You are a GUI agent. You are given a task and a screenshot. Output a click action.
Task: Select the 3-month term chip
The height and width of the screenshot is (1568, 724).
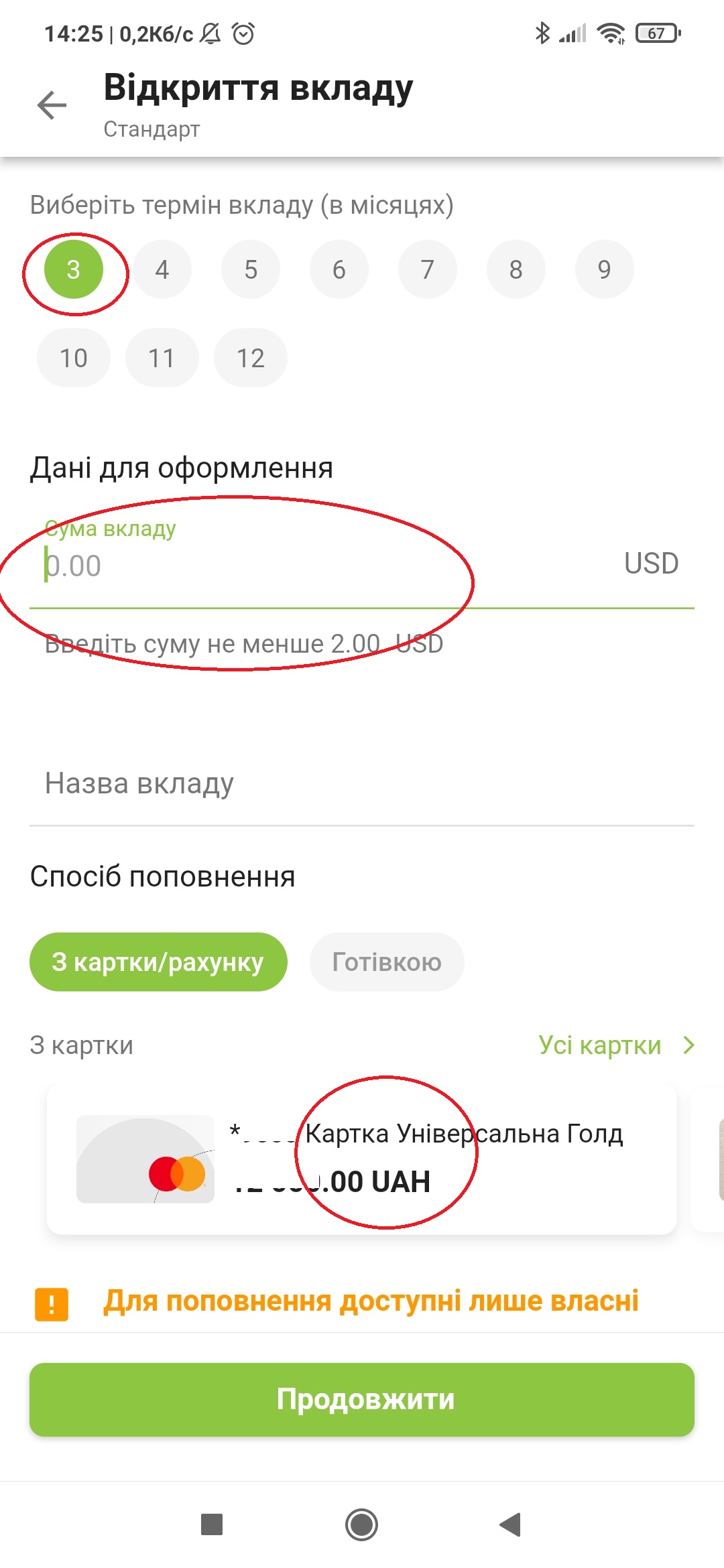pos(74,269)
